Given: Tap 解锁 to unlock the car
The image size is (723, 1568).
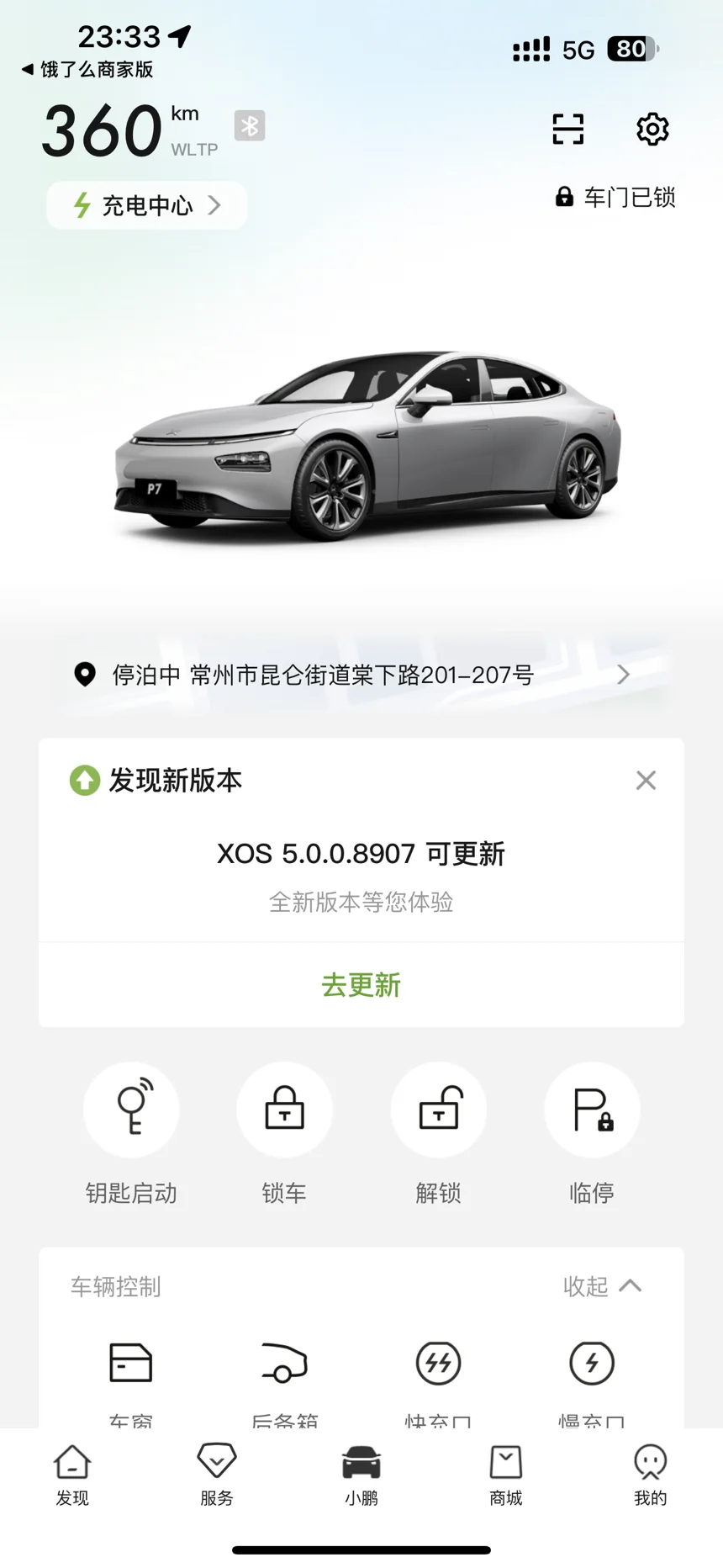Looking at the screenshot, I should tap(438, 1110).
